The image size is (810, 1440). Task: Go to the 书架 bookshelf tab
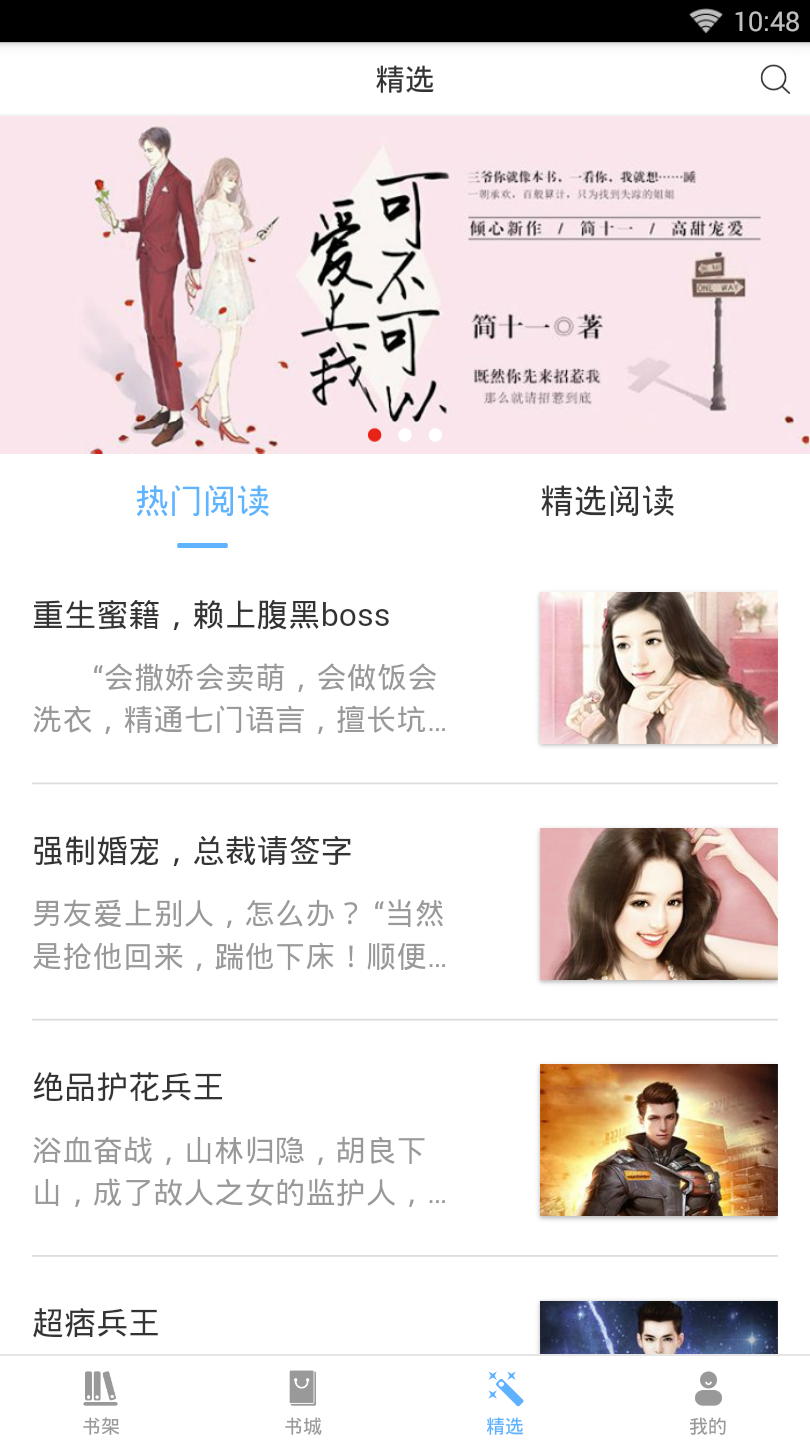(x=101, y=1401)
